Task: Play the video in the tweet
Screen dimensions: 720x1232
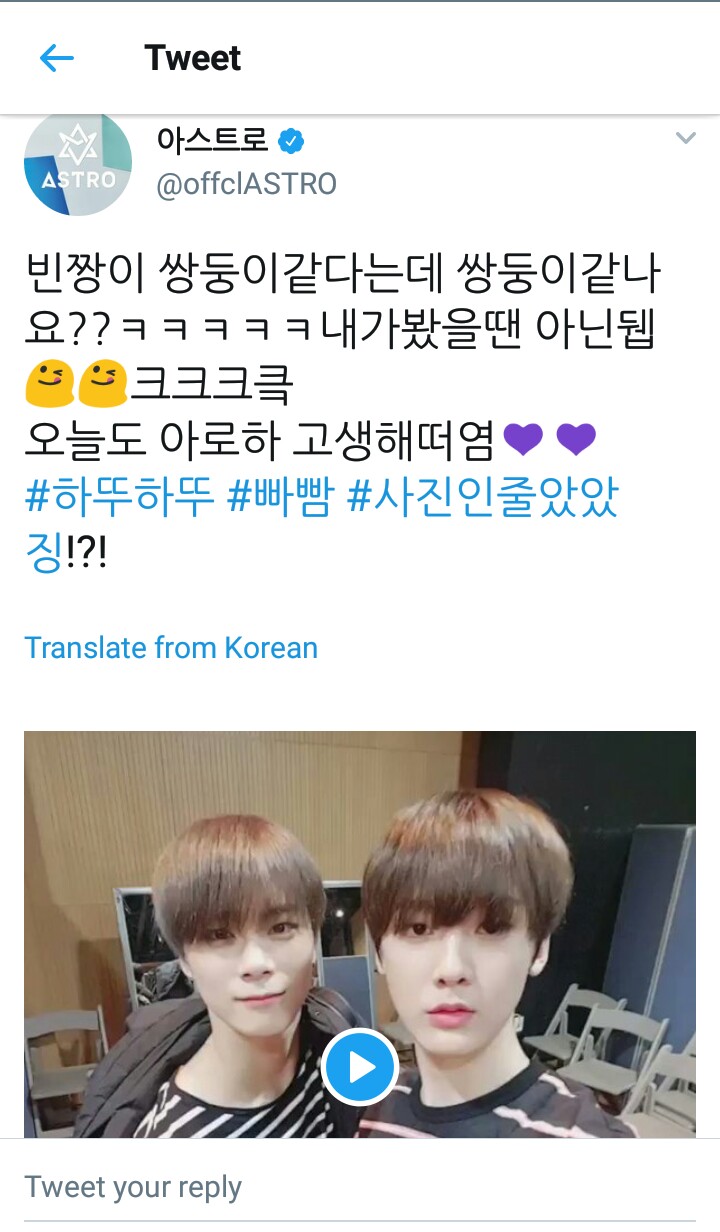Action: point(360,1067)
